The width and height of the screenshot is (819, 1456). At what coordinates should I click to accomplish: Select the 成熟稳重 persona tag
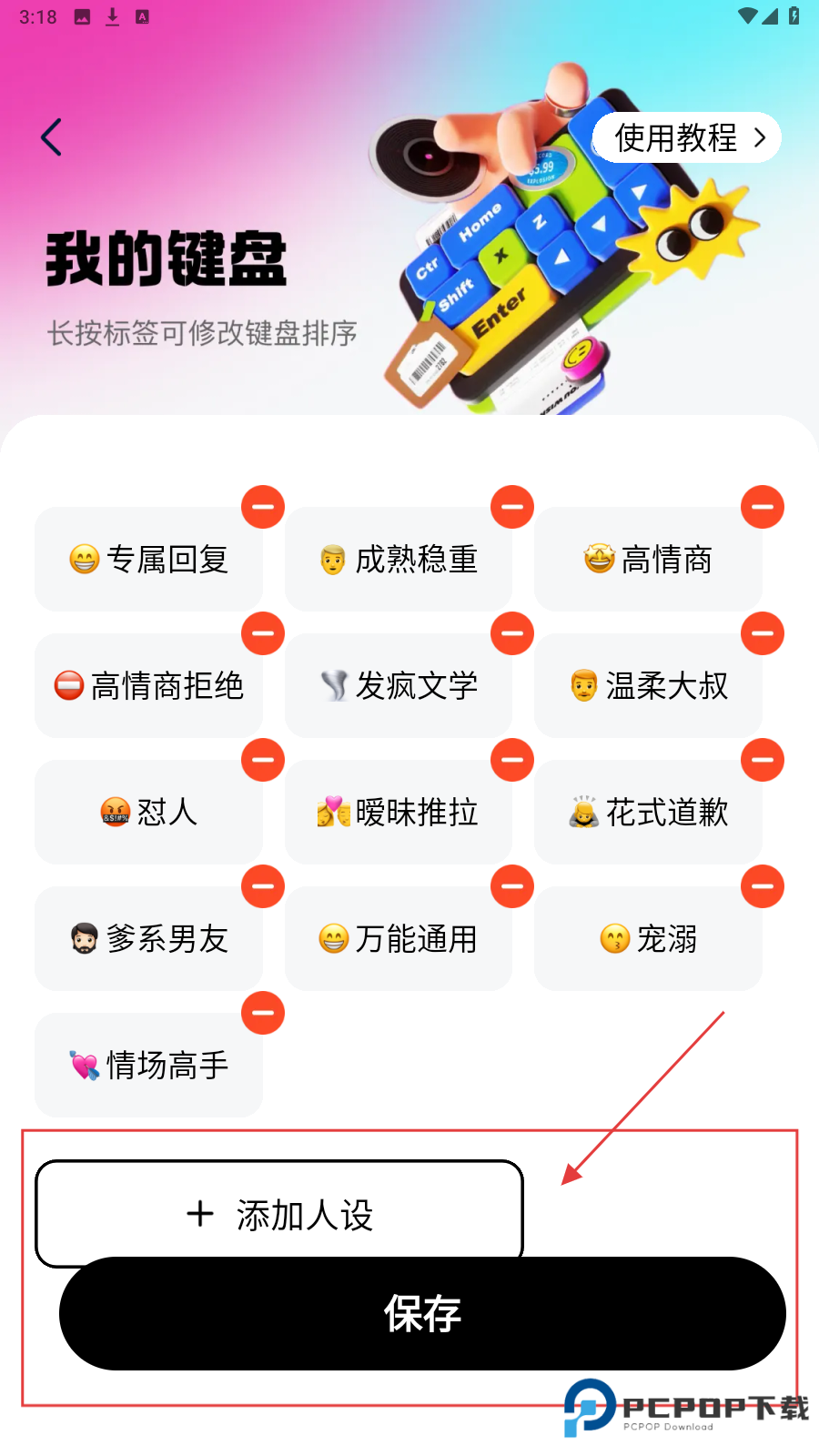398,560
